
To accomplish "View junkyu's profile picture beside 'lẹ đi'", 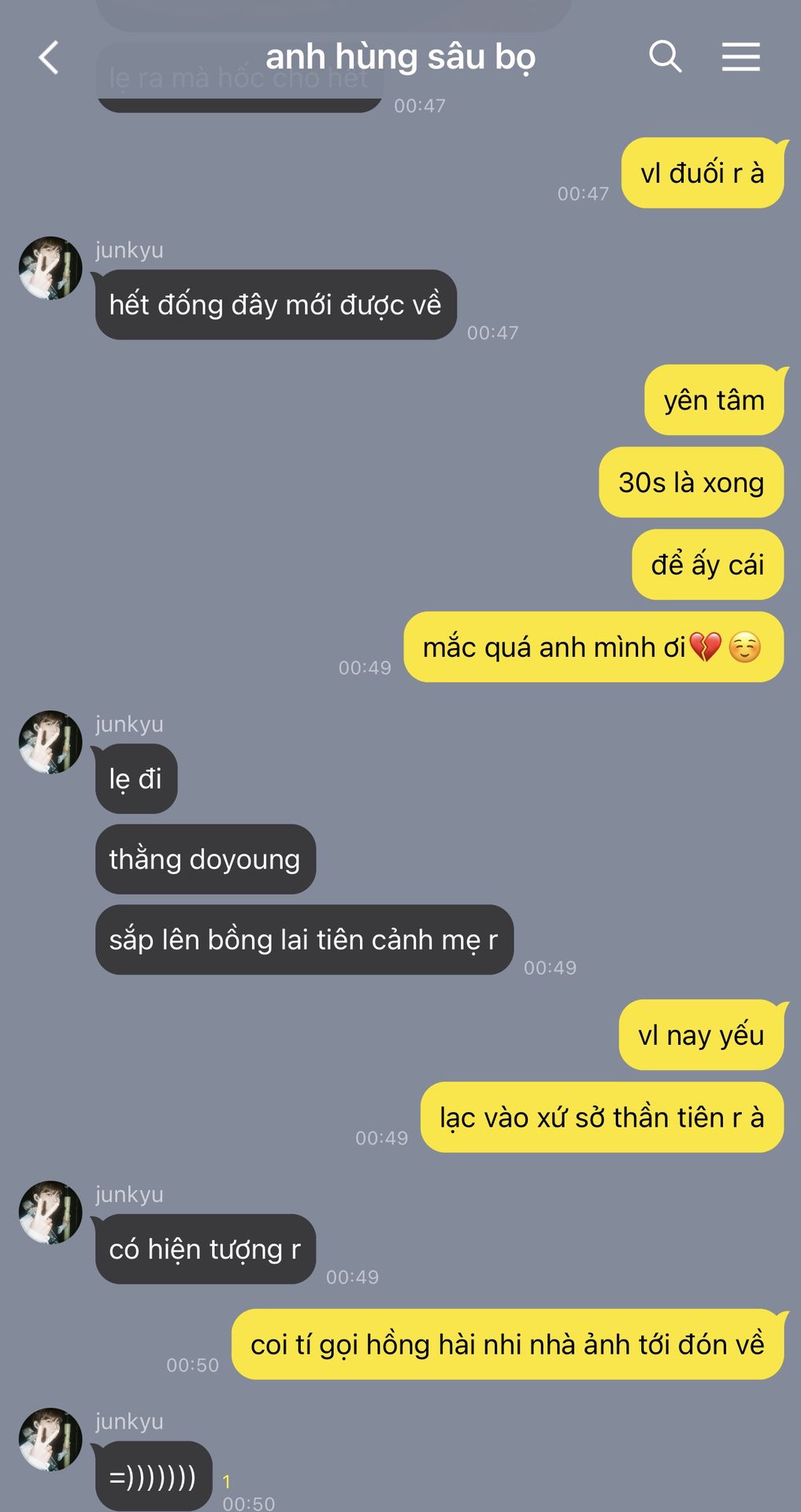I will tap(50, 742).
